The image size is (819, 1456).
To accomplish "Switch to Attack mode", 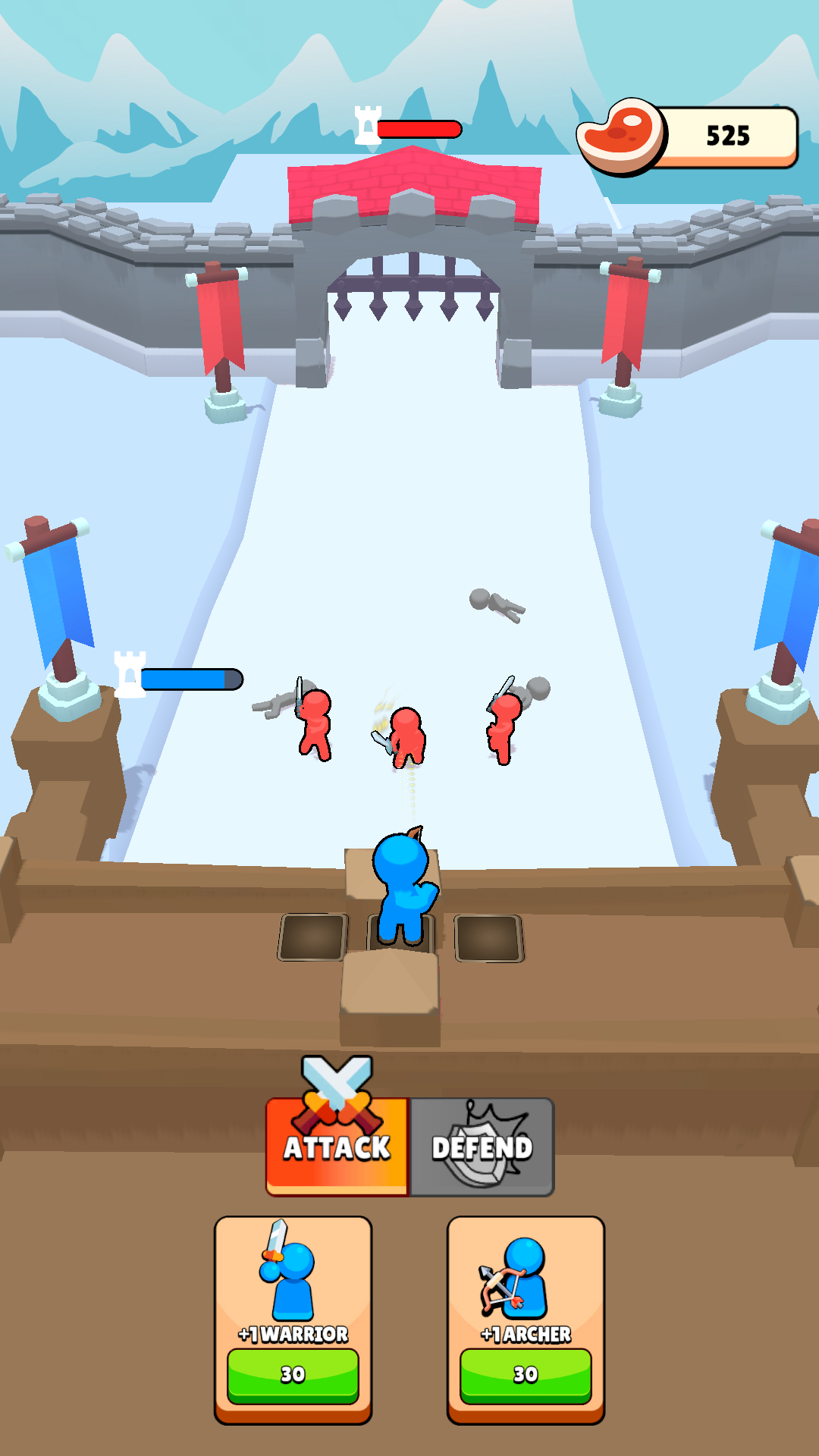I will [337, 1147].
